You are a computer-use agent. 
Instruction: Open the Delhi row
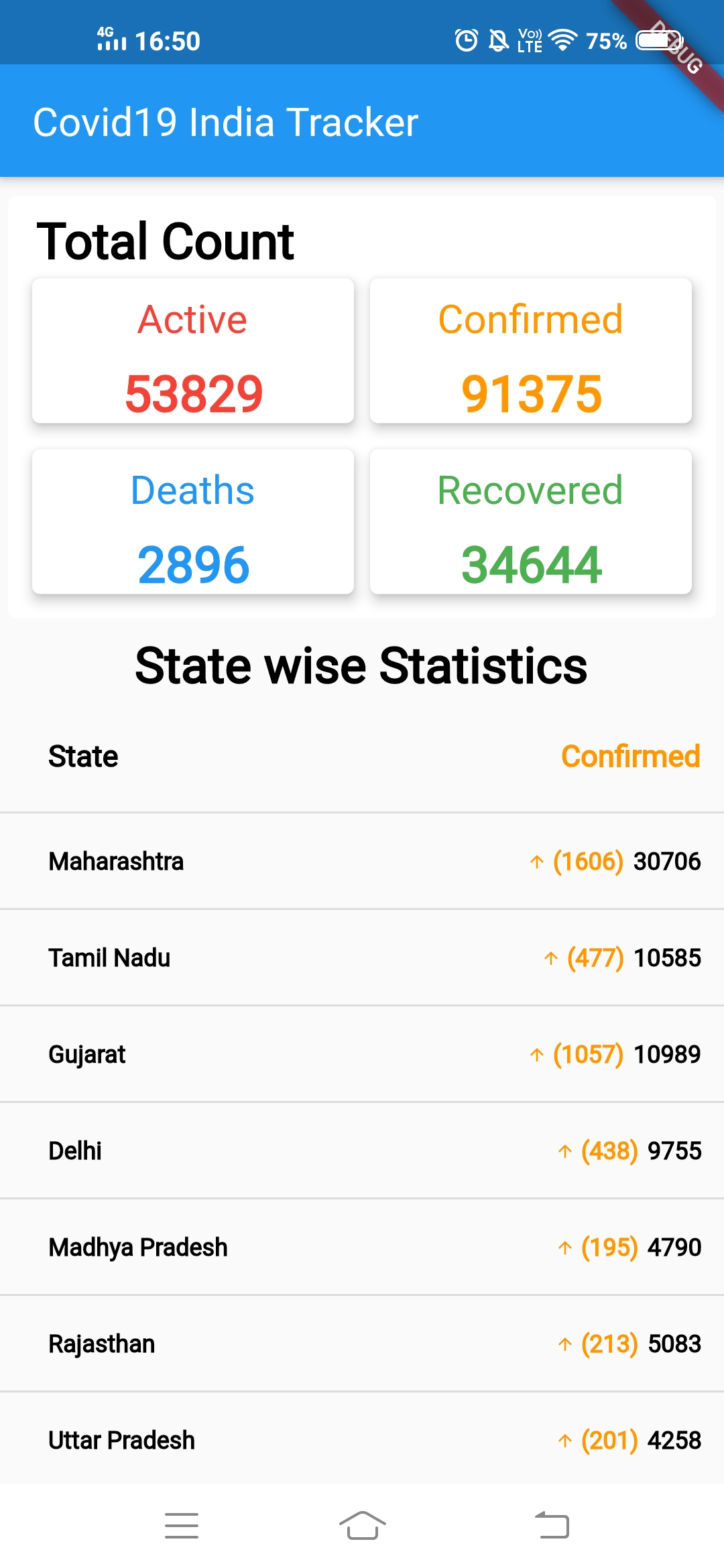362,1151
